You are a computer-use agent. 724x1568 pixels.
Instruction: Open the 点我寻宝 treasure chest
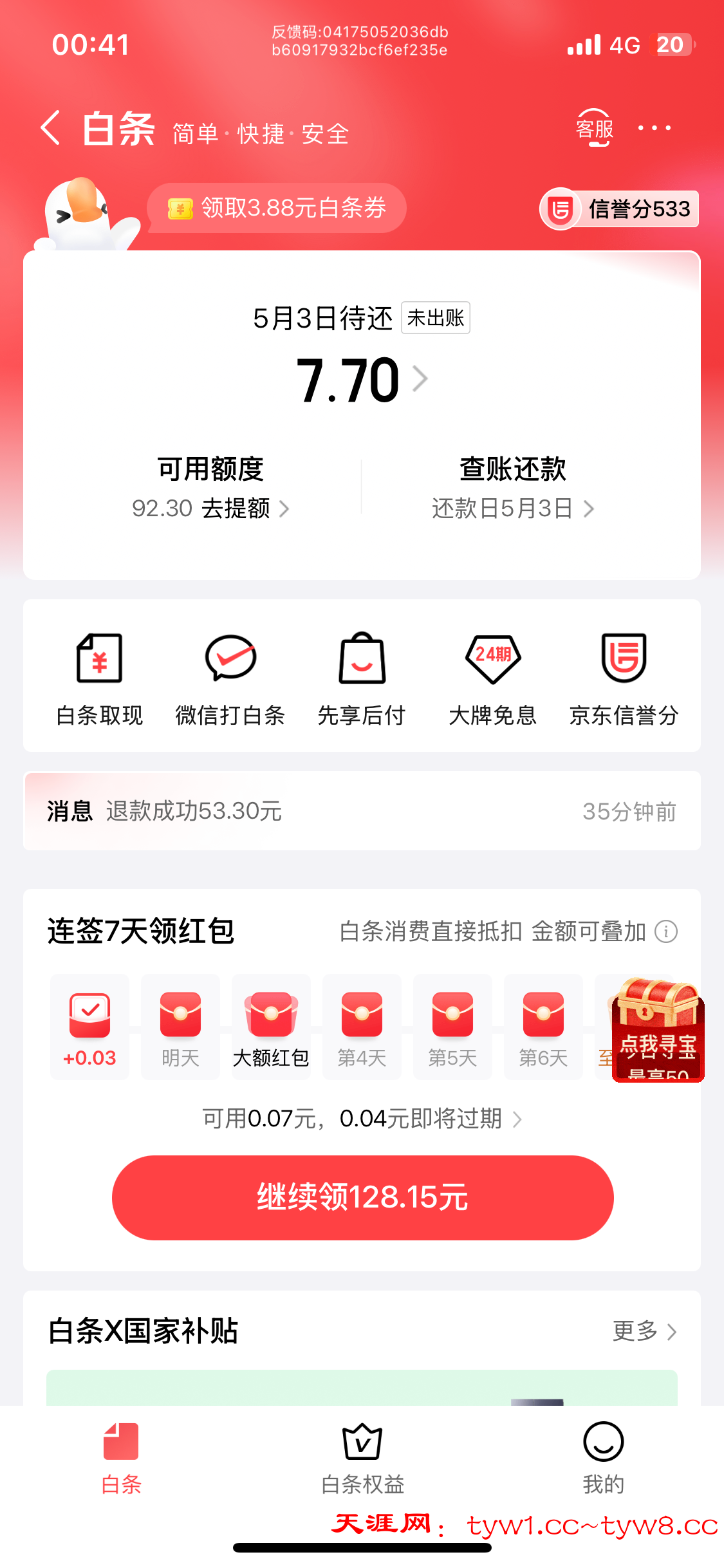point(658,1029)
